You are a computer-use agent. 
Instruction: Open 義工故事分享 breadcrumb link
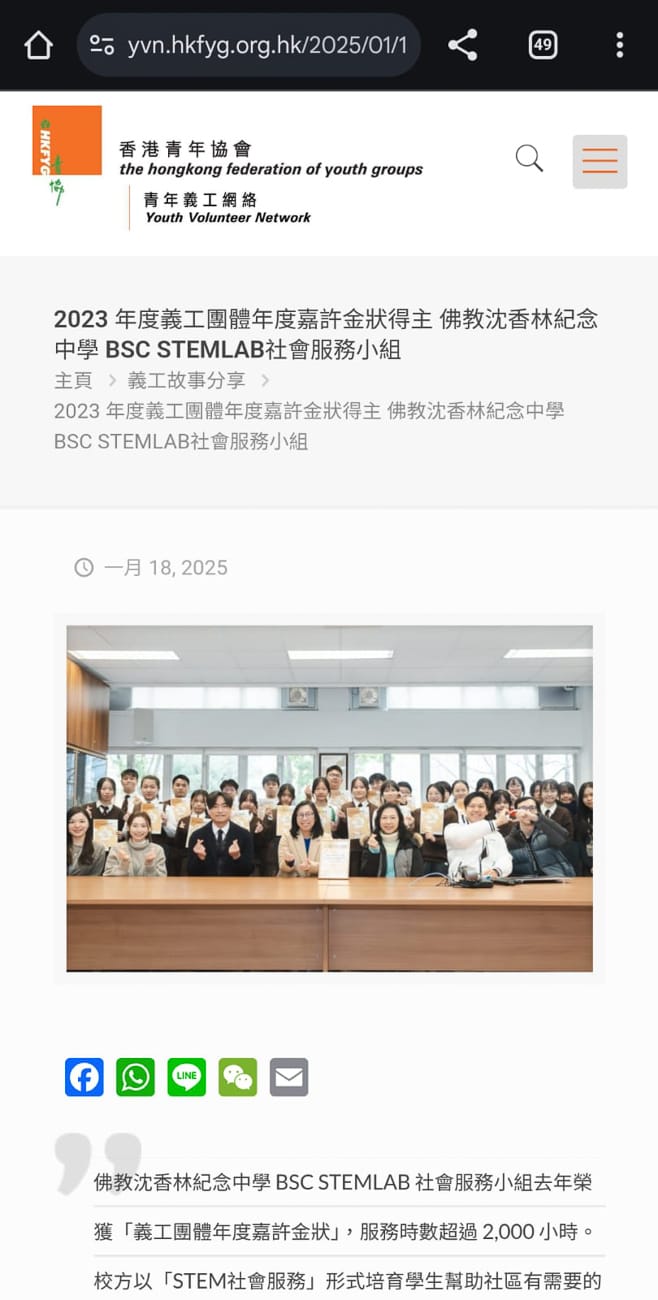pos(186,380)
